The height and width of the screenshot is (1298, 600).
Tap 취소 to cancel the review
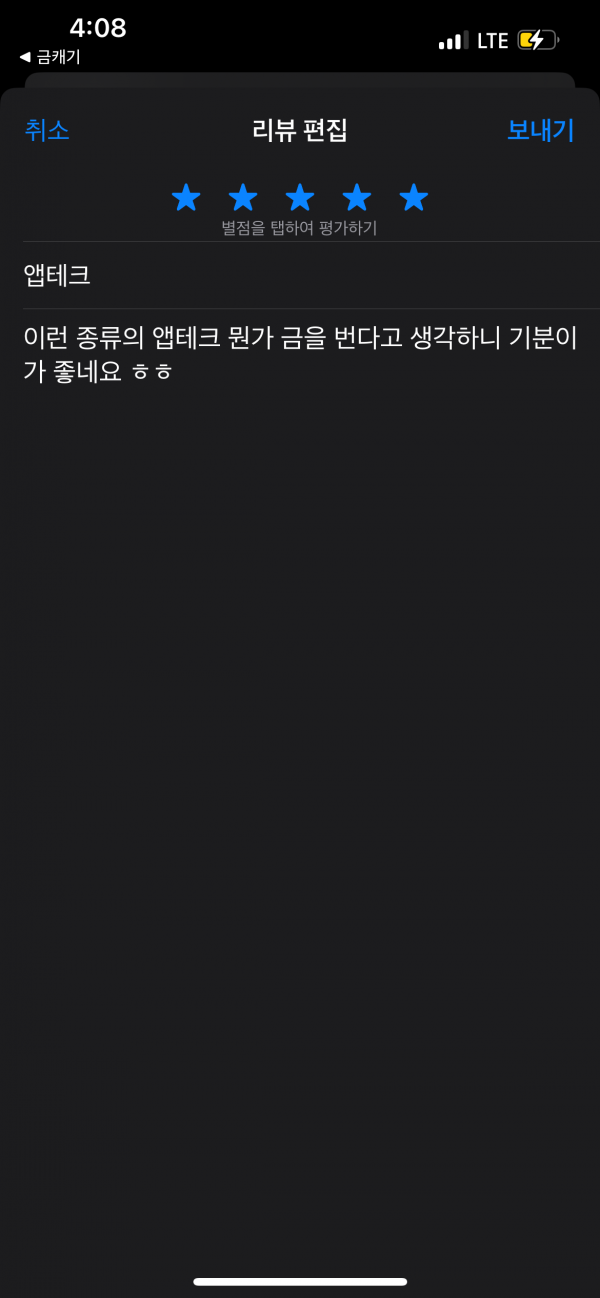point(47,130)
